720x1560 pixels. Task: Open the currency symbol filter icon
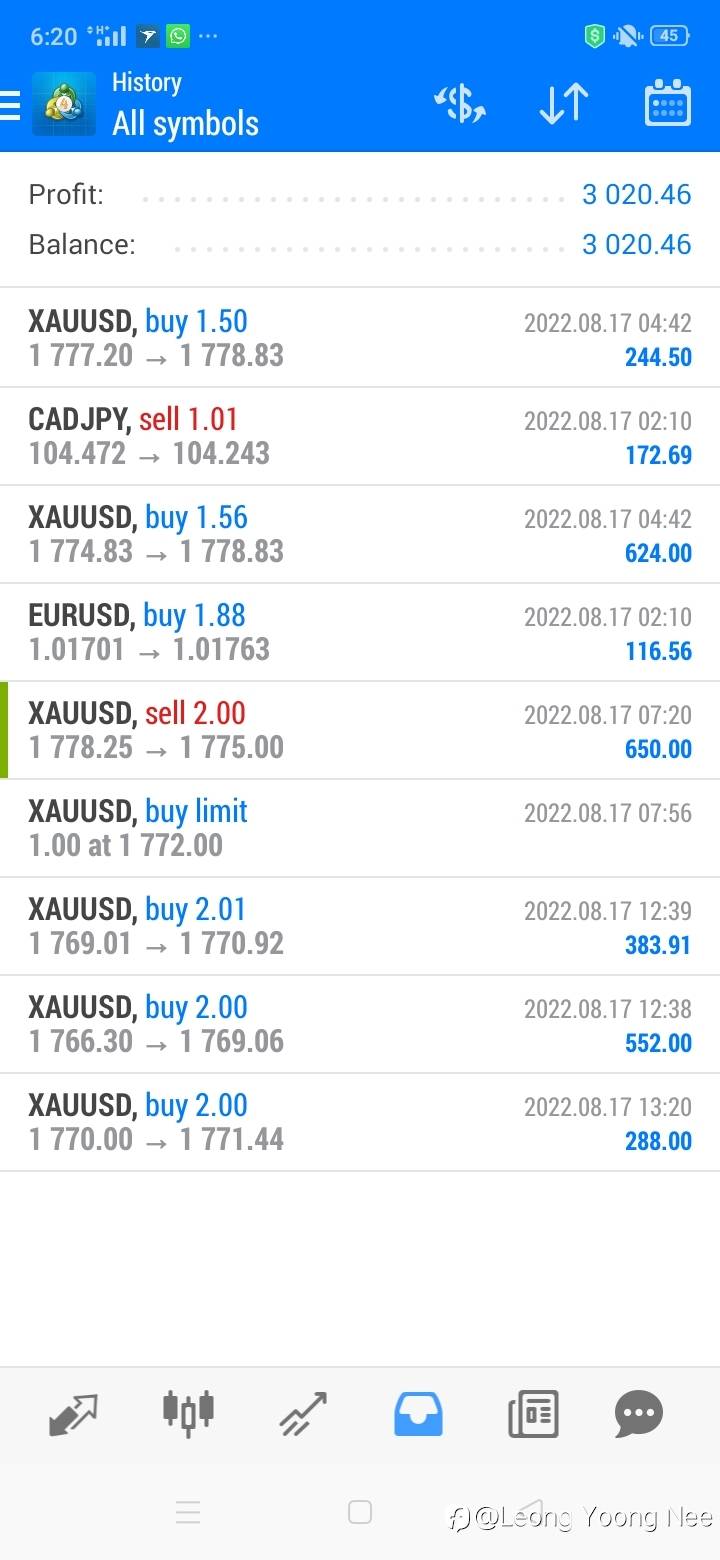click(x=460, y=104)
